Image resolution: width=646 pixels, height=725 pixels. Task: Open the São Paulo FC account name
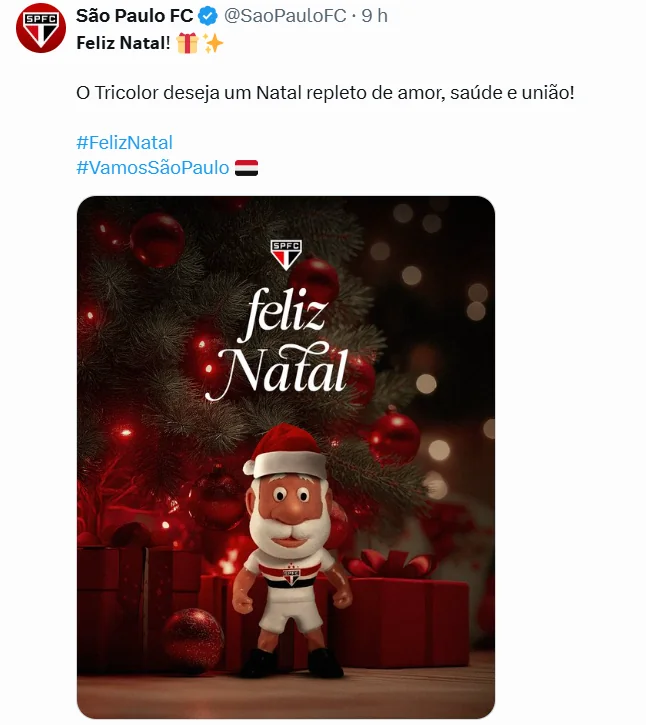pyautogui.click(x=135, y=16)
